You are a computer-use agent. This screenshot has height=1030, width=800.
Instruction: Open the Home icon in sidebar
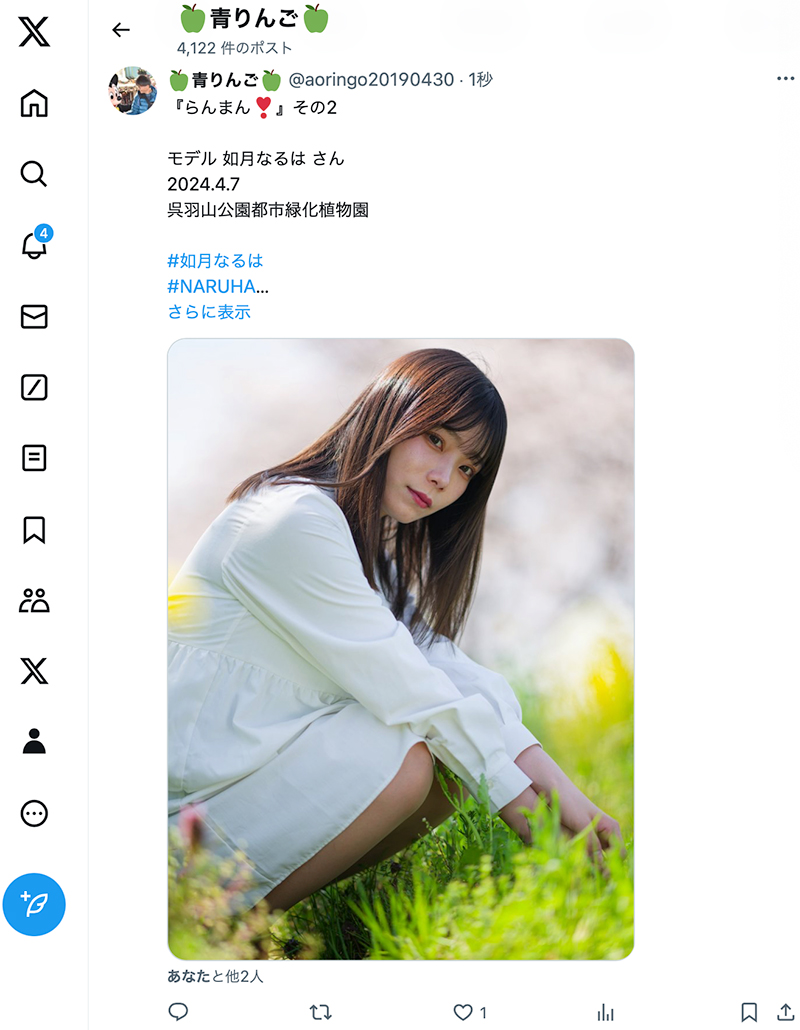click(34, 103)
